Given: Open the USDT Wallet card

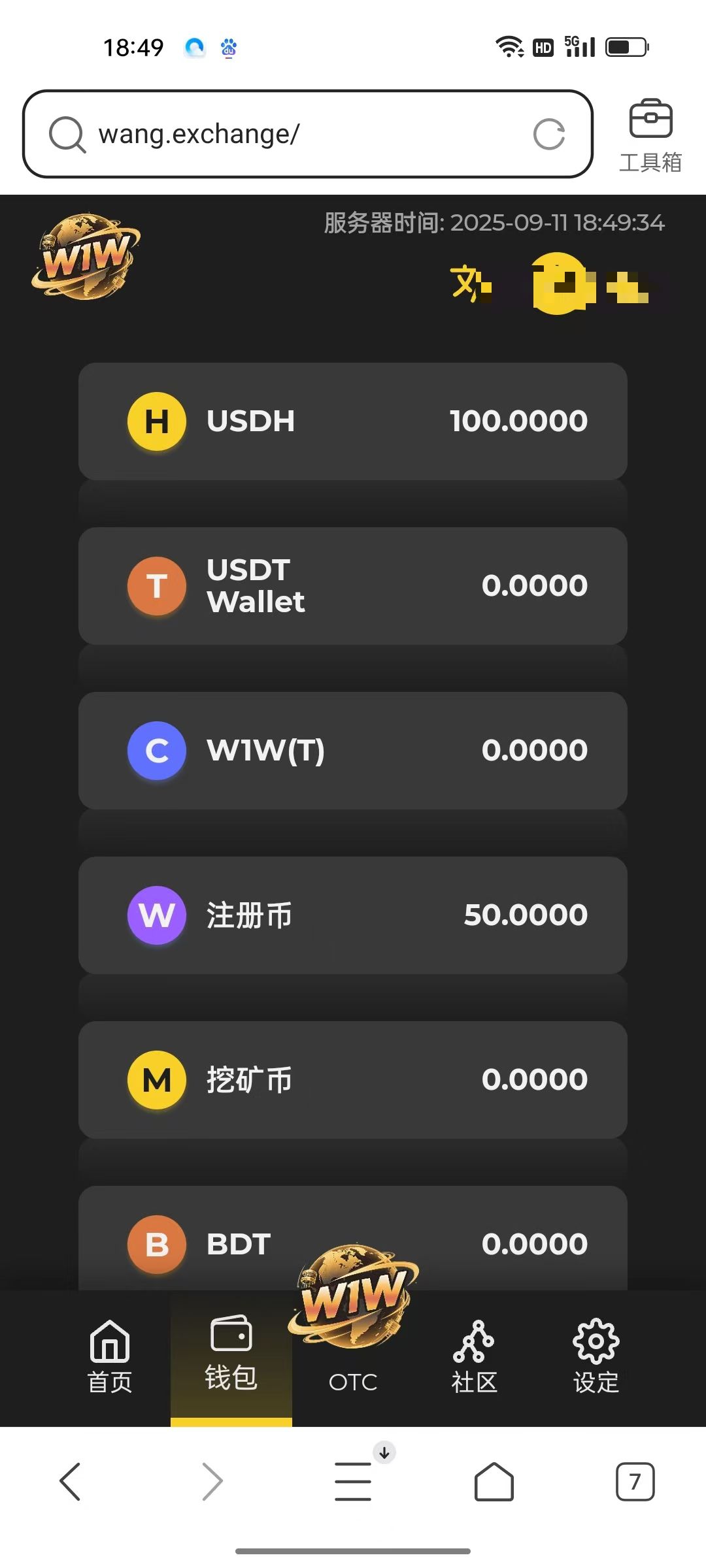Looking at the screenshot, I should click(x=353, y=586).
